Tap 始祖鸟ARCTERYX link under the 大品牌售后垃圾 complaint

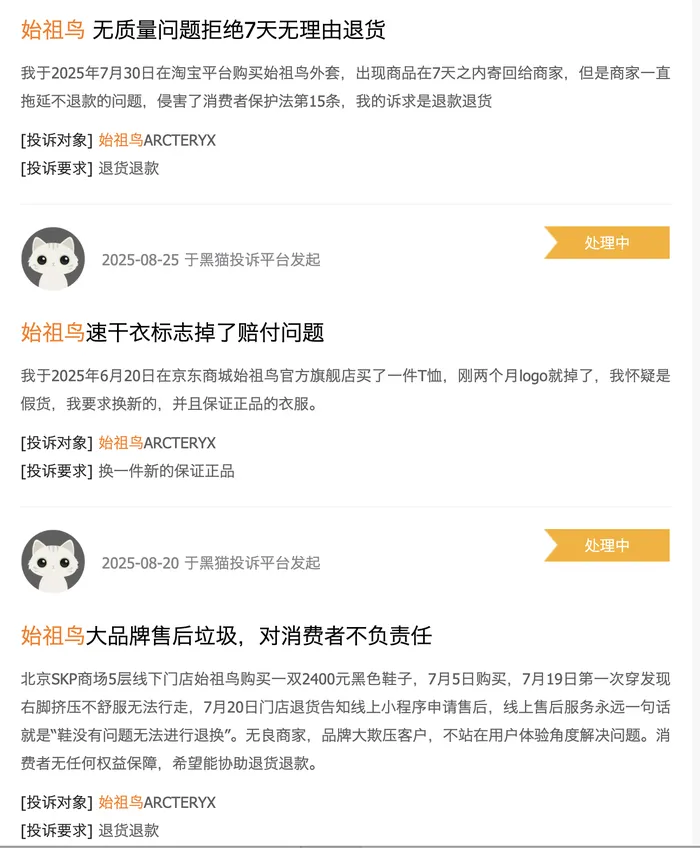pos(157,802)
